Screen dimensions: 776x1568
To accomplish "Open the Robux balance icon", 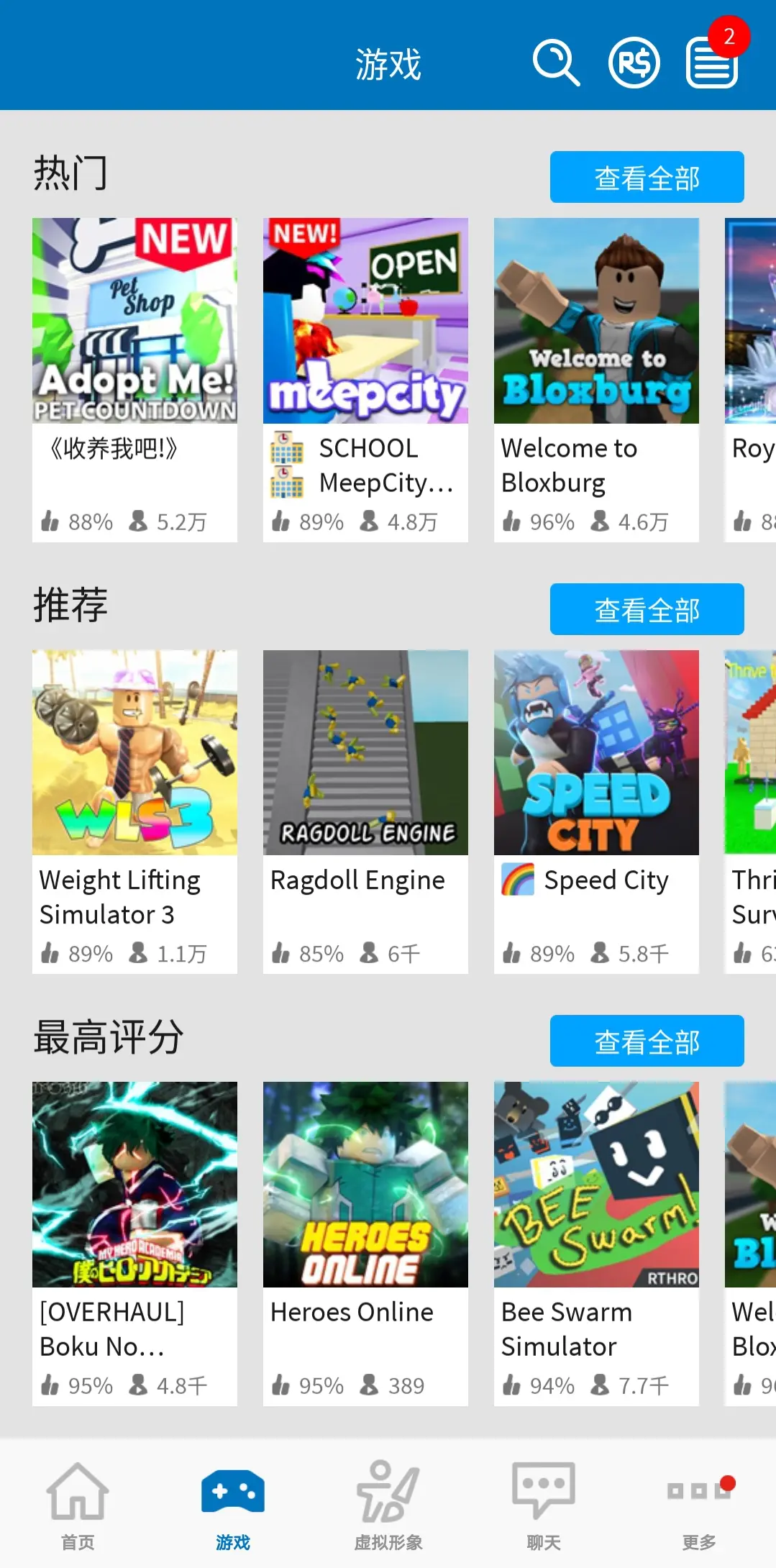I will tap(634, 63).
